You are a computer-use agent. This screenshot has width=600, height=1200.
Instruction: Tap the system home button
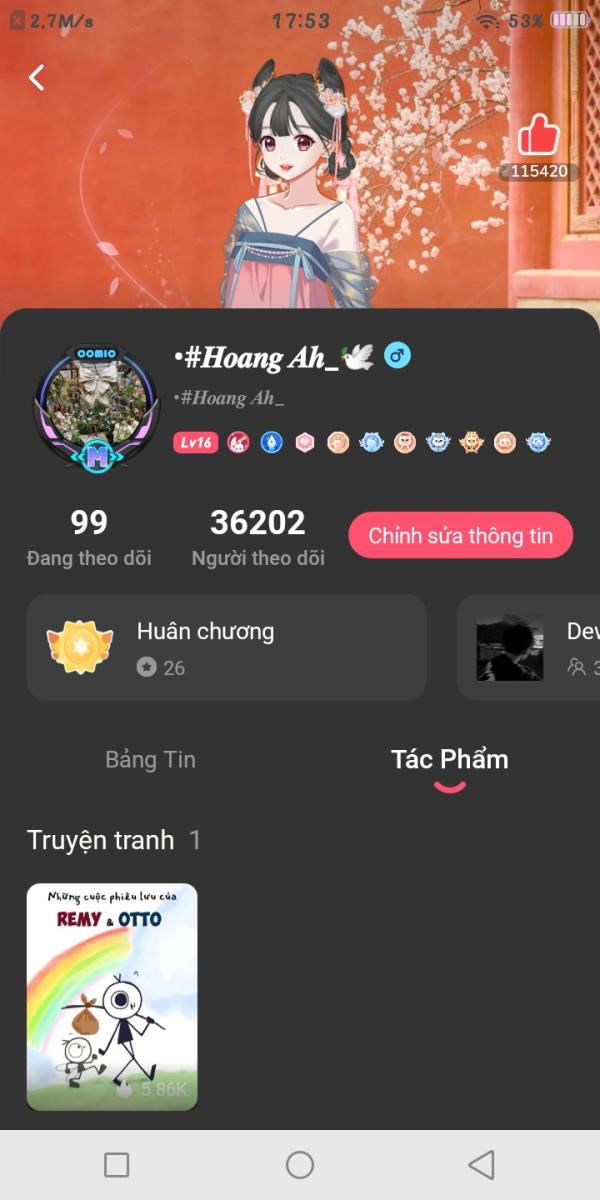[300, 1165]
